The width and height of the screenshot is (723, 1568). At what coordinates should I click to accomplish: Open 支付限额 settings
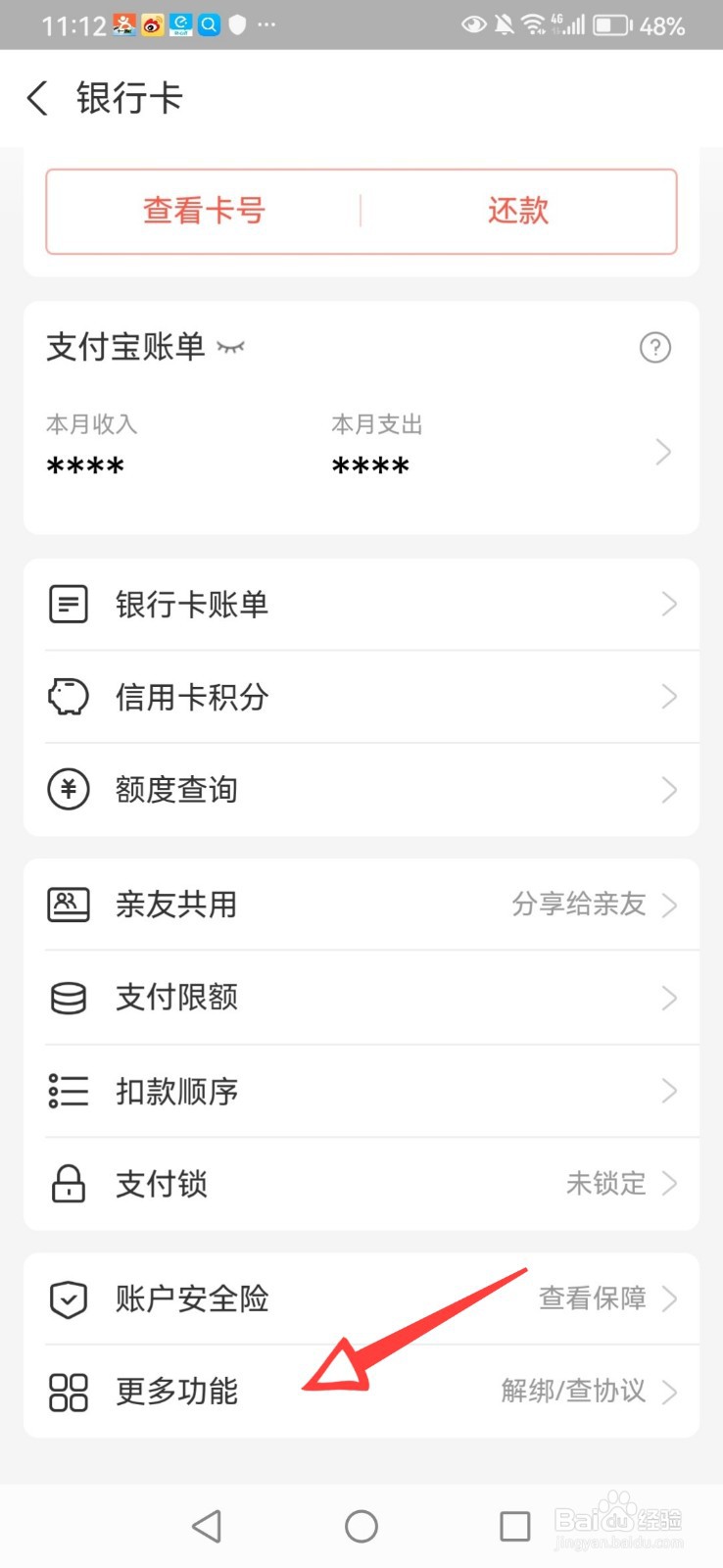361,998
